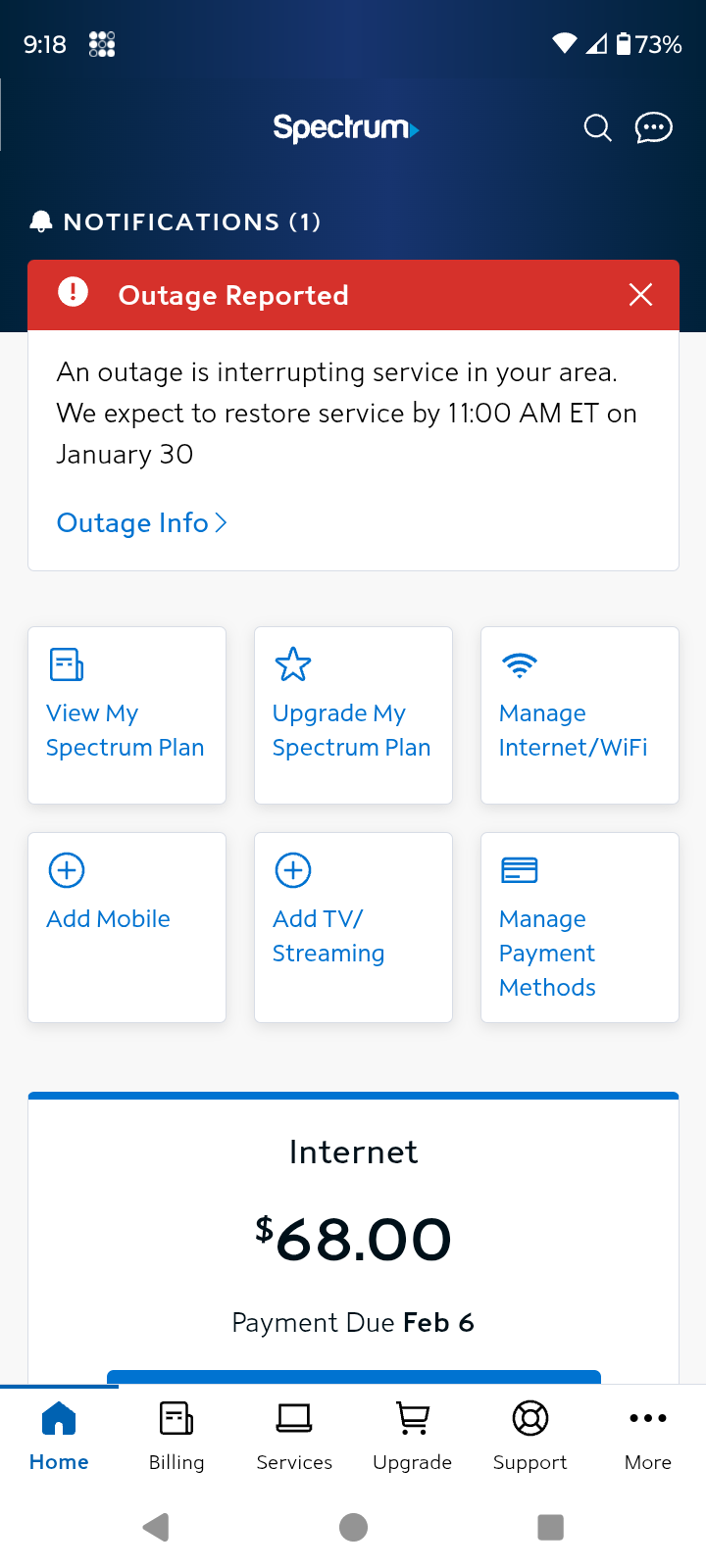Image resolution: width=706 pixels, height=1568 pixels.
Task: Dismiss the Outage Reported alert
Action: (640, 294)
